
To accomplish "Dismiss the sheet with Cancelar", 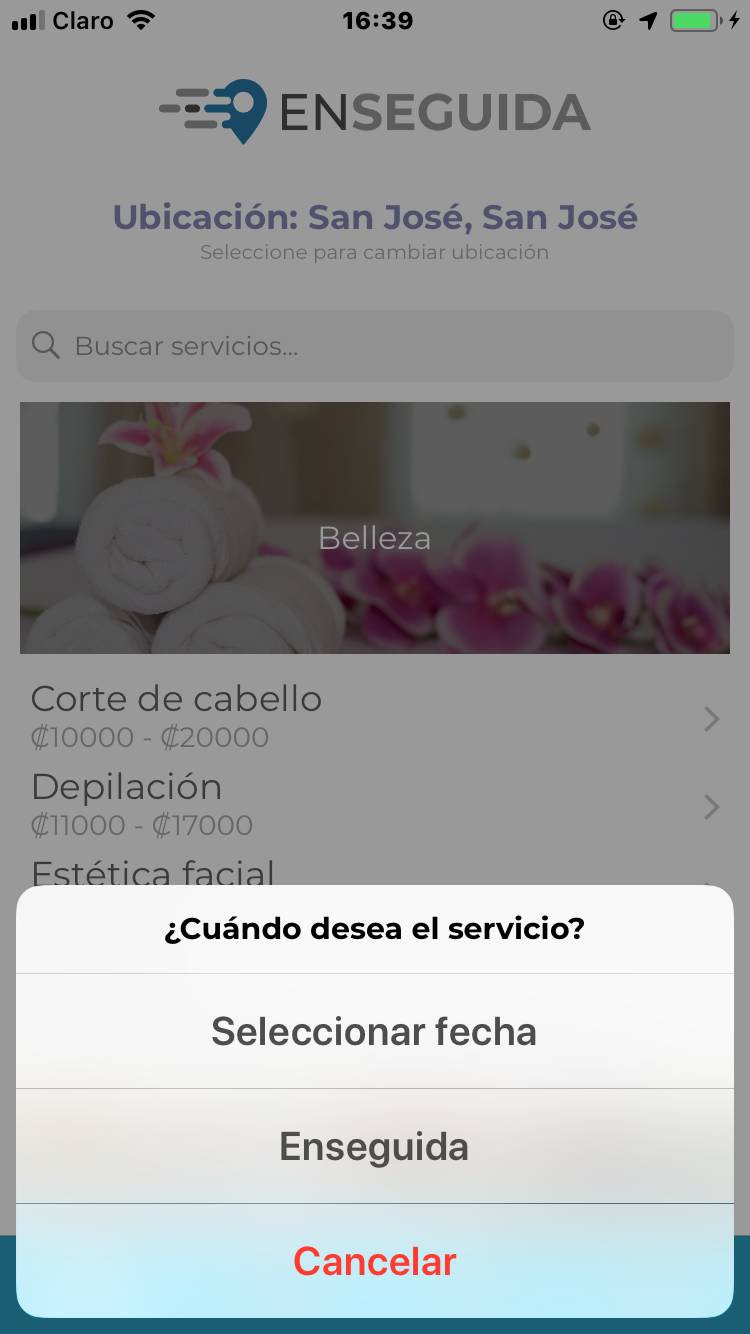I will pyautogui.click(x=374, y=1261).
